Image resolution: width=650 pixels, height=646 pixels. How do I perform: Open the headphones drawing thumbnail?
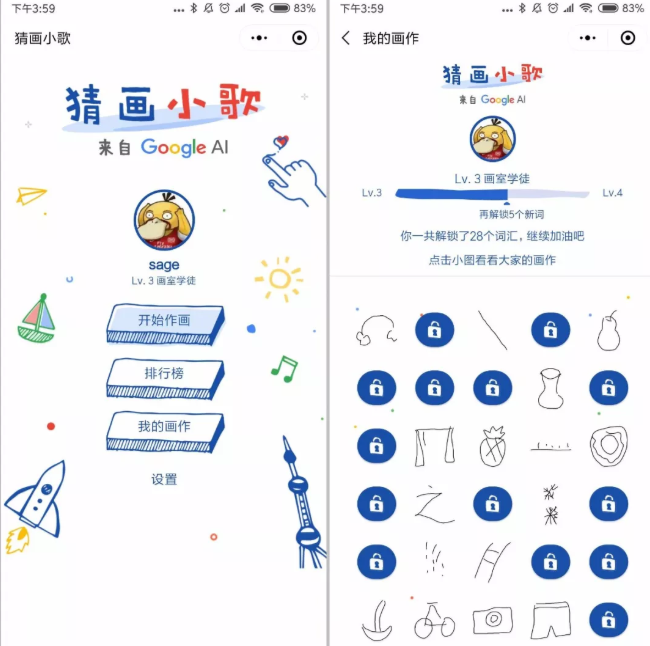(x=376, y=330)
